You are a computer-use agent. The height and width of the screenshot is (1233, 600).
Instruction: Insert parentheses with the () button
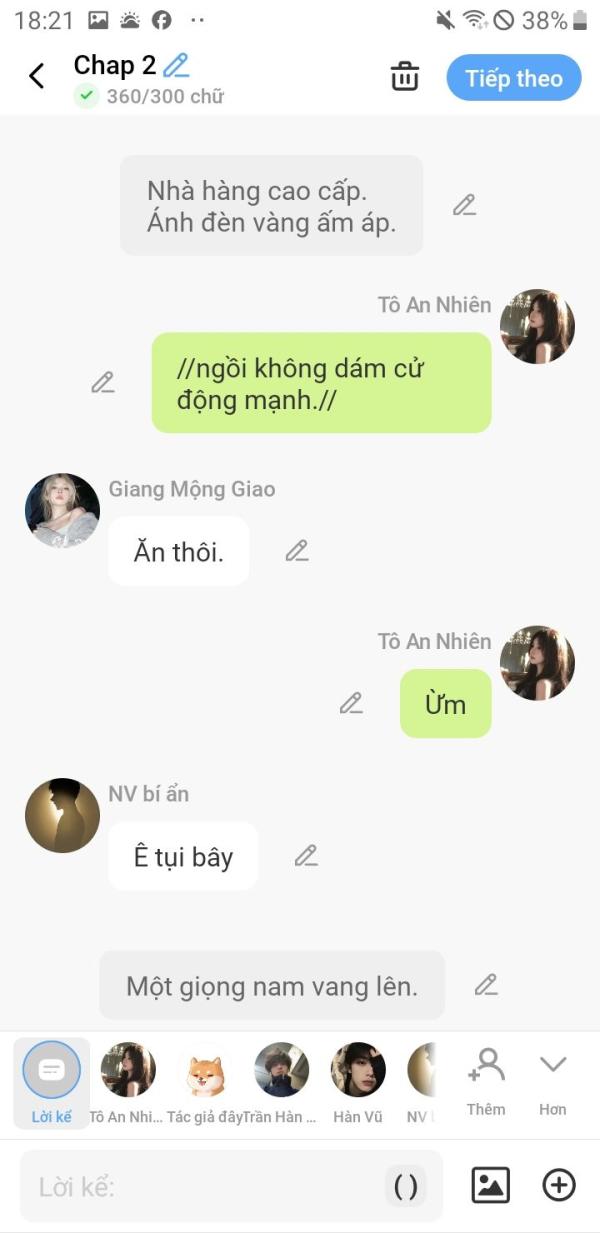(x=406, y=1187)
